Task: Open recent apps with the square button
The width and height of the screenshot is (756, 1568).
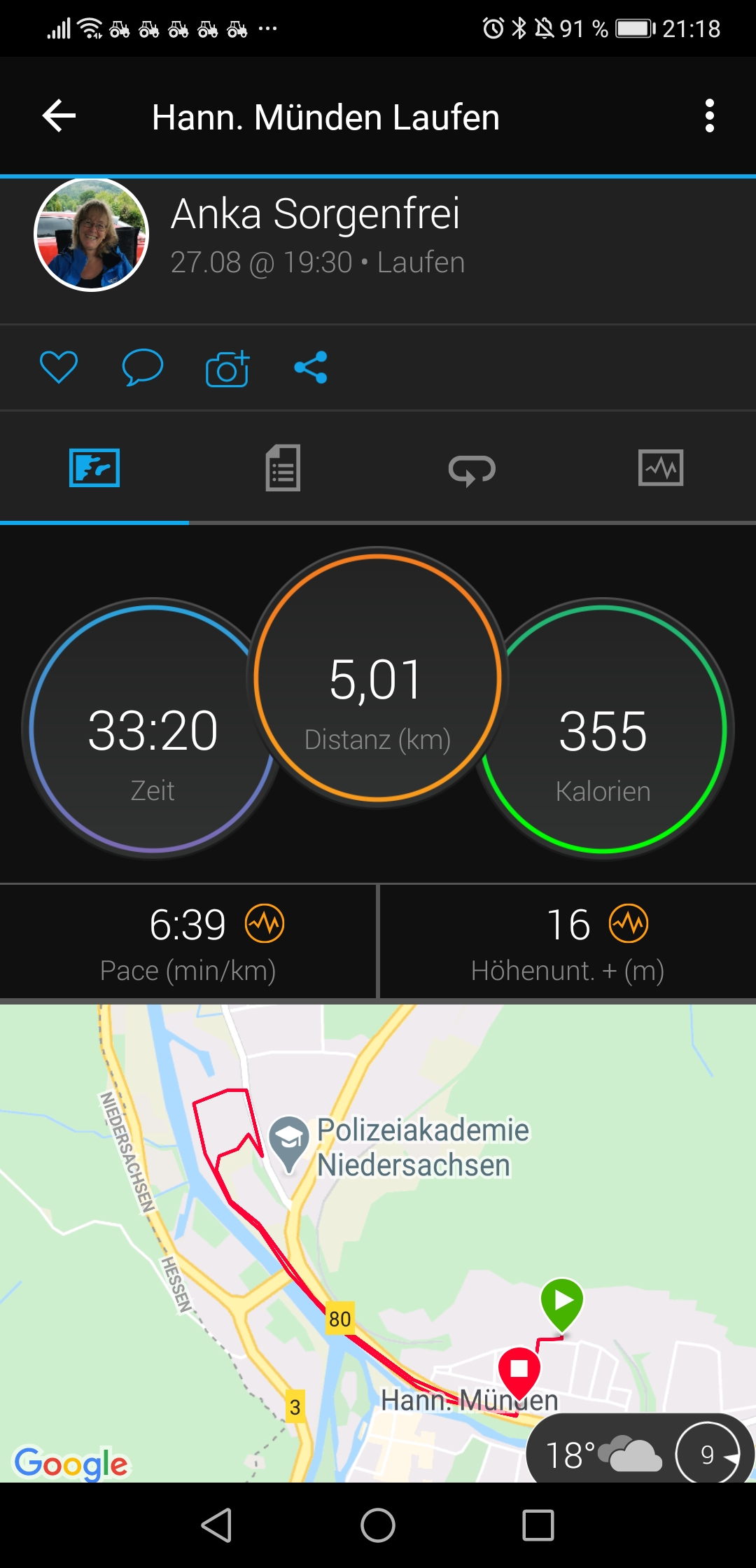Action: [538, 1525]
